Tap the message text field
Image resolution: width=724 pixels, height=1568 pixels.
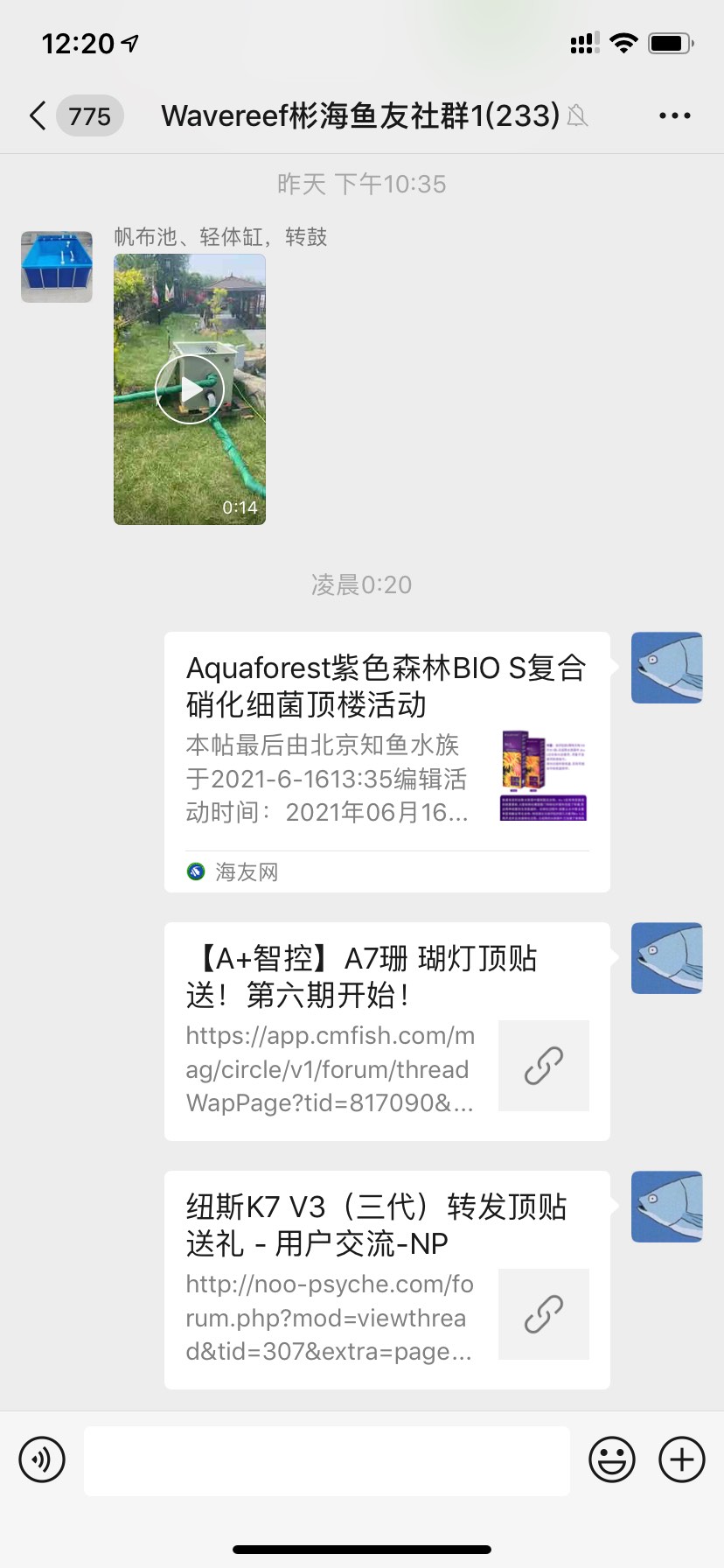(x=327, y=1459)
